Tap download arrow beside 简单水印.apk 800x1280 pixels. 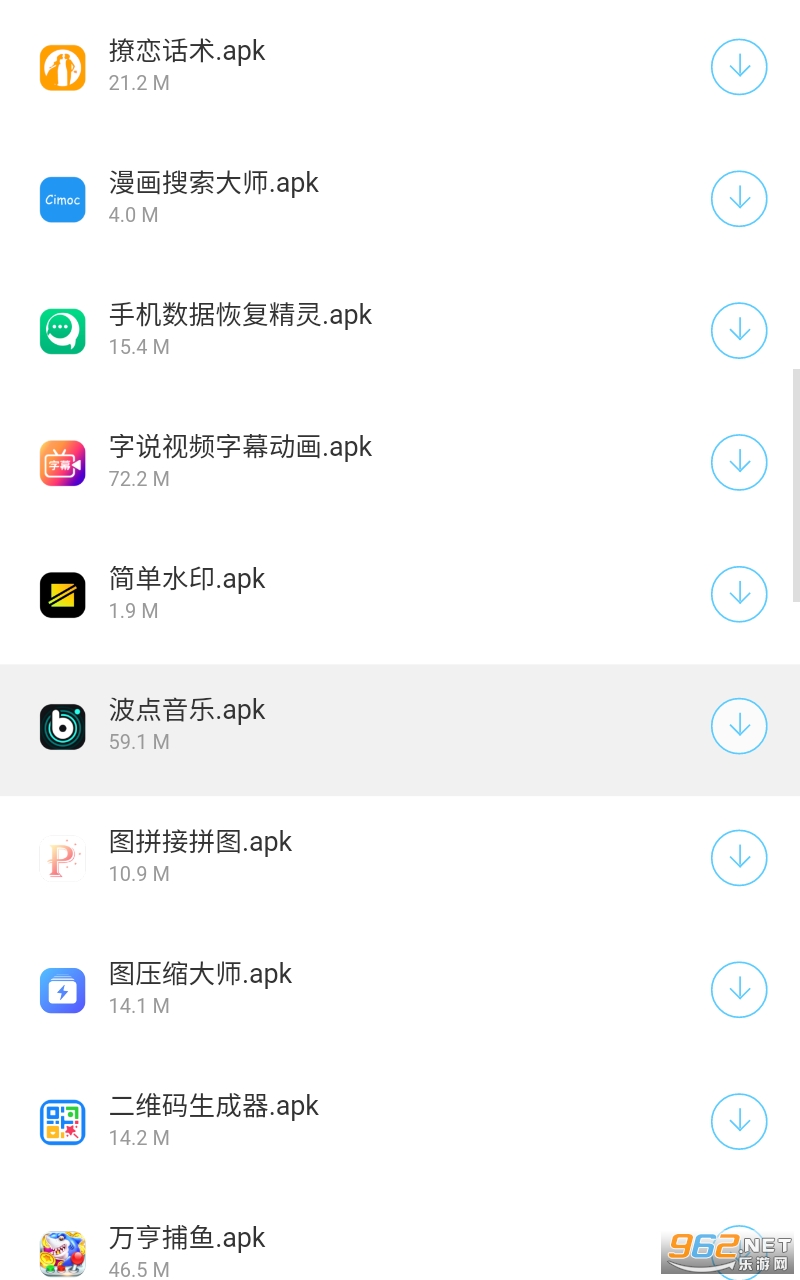pyautogui.click(x=739, y=594)
